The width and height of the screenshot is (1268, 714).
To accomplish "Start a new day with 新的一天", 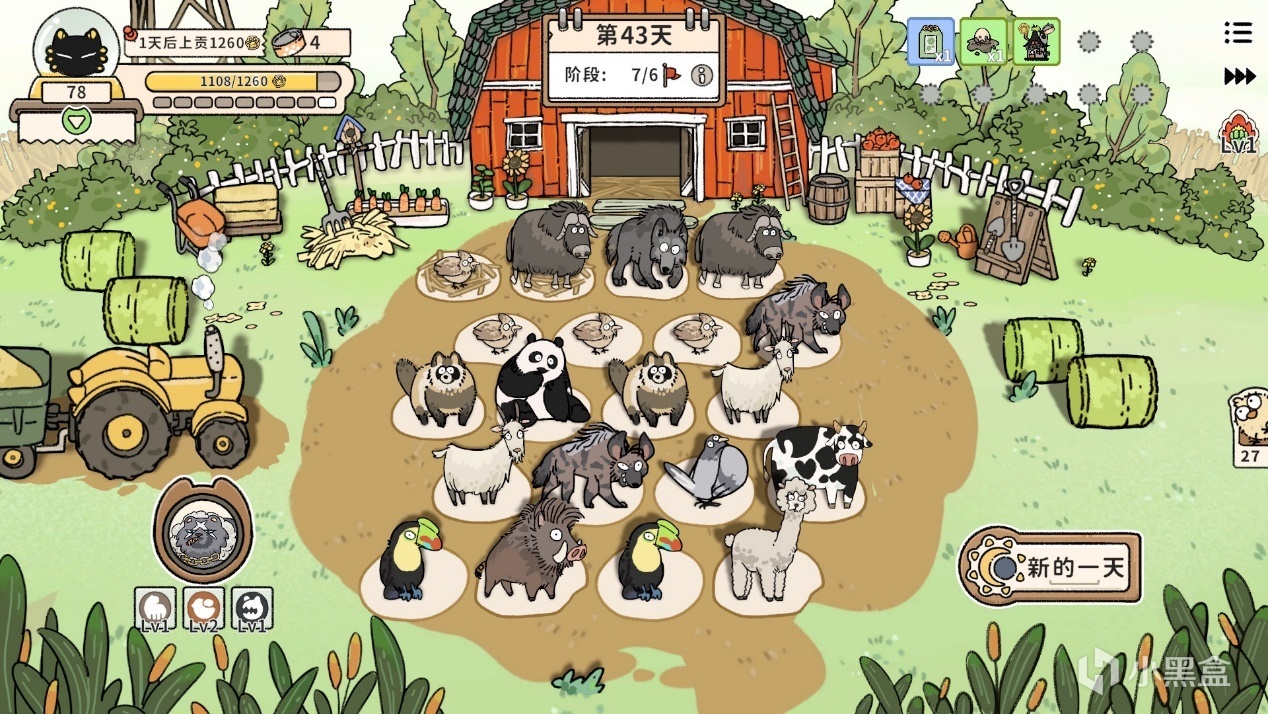I will click(x=1052, y=567).
